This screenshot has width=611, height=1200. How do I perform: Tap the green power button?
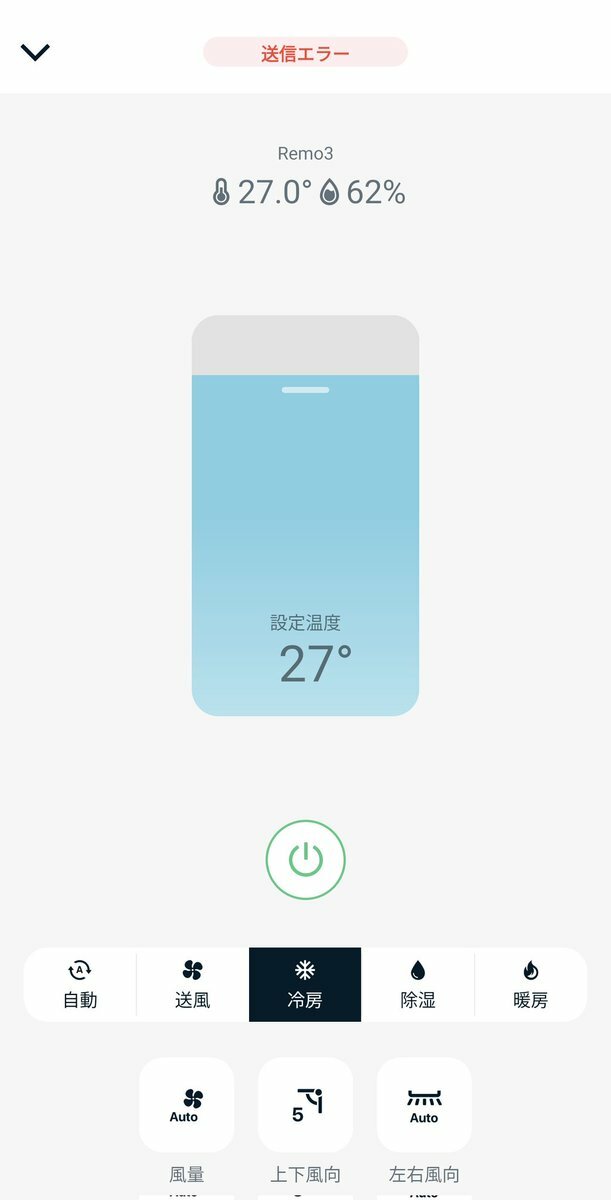click(x=305, y=859)
